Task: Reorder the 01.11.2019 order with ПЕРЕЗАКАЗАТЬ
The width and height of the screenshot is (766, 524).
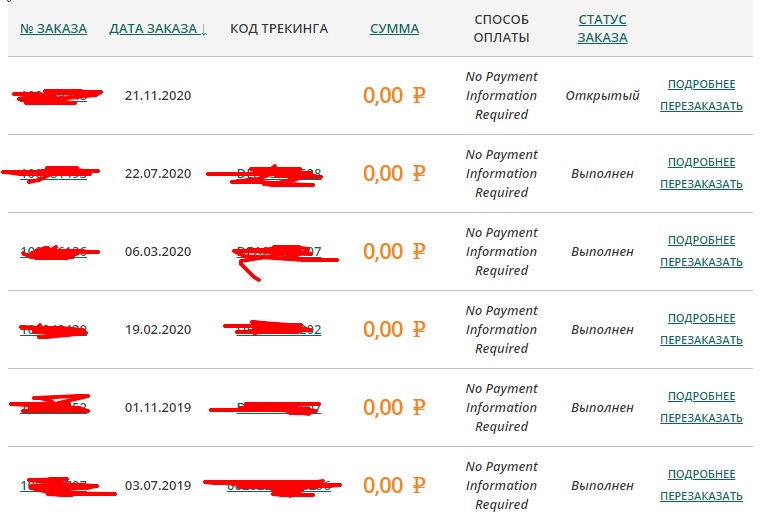Action: [701, 418]
